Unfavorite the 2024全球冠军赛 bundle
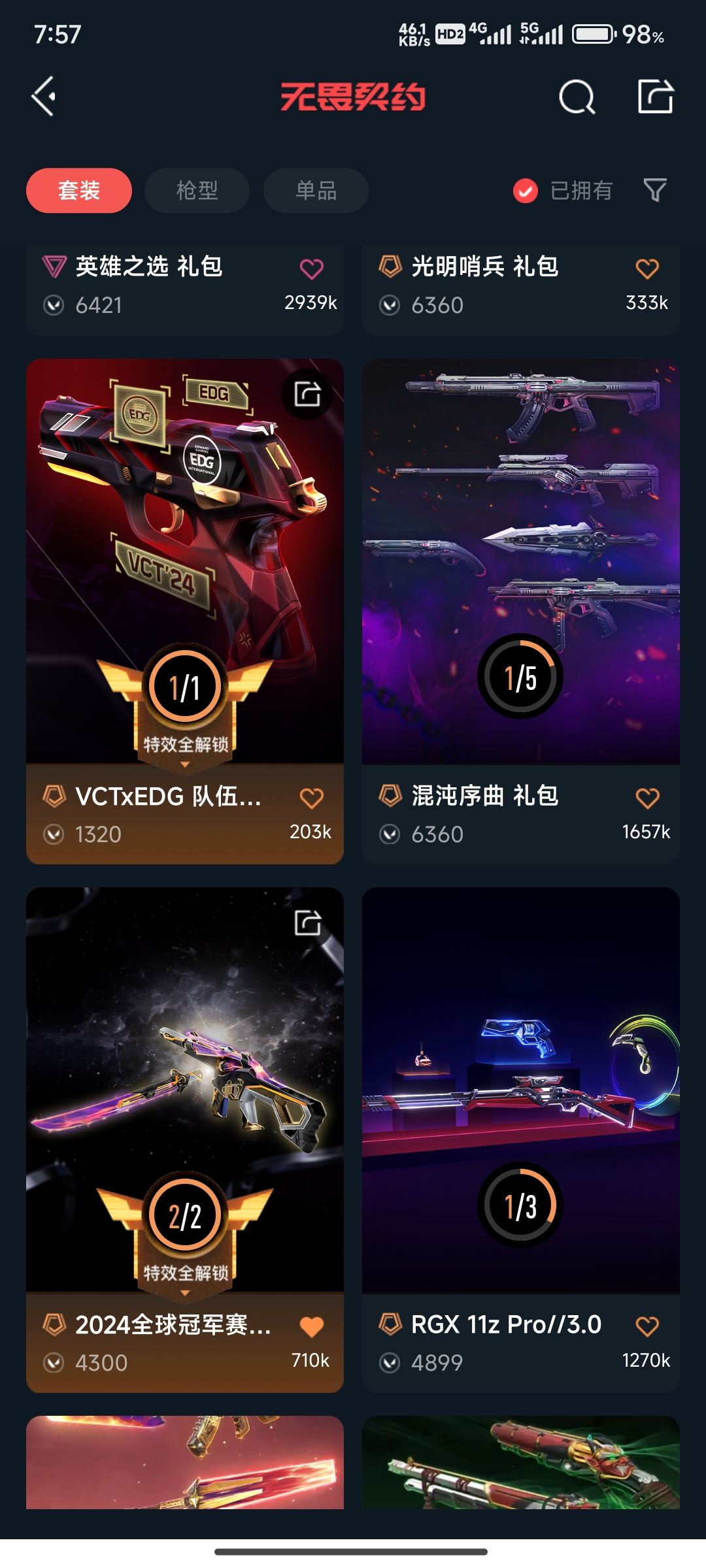The image size is (706, 1568). click(312, 1326)
